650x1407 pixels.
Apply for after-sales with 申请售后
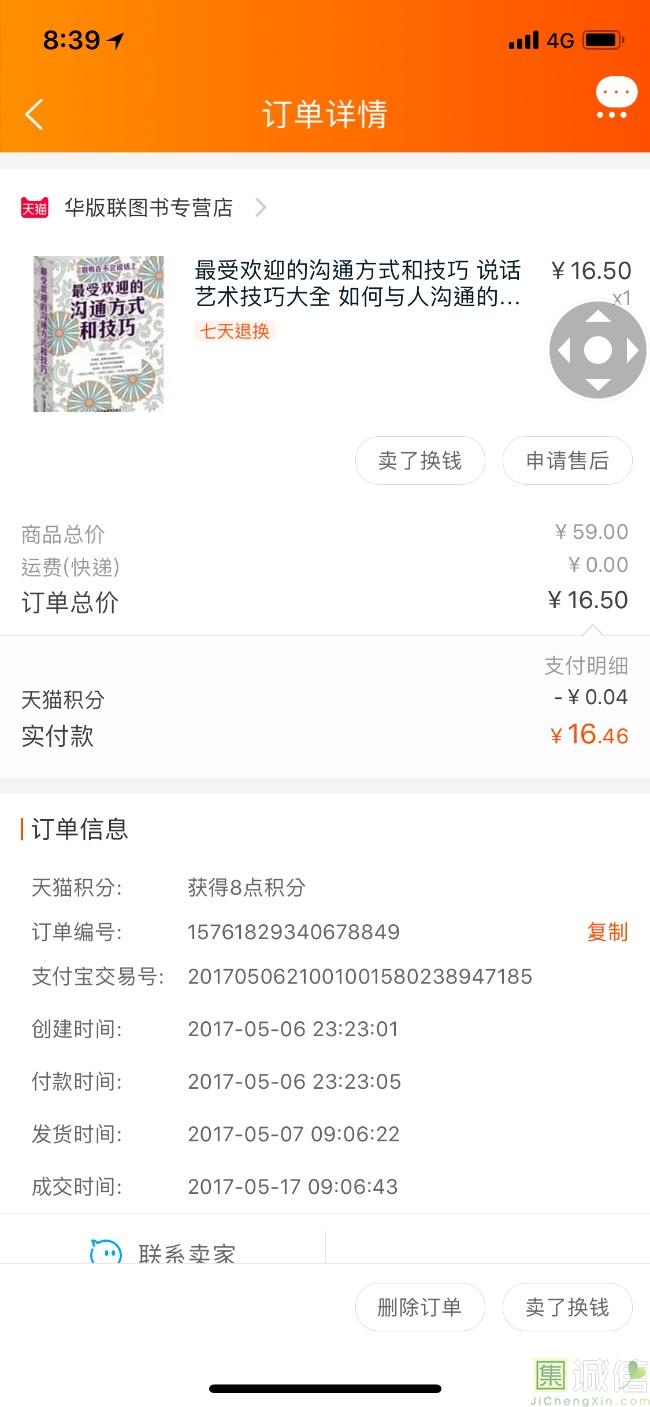pyautogui.click(x=567, y=461)
